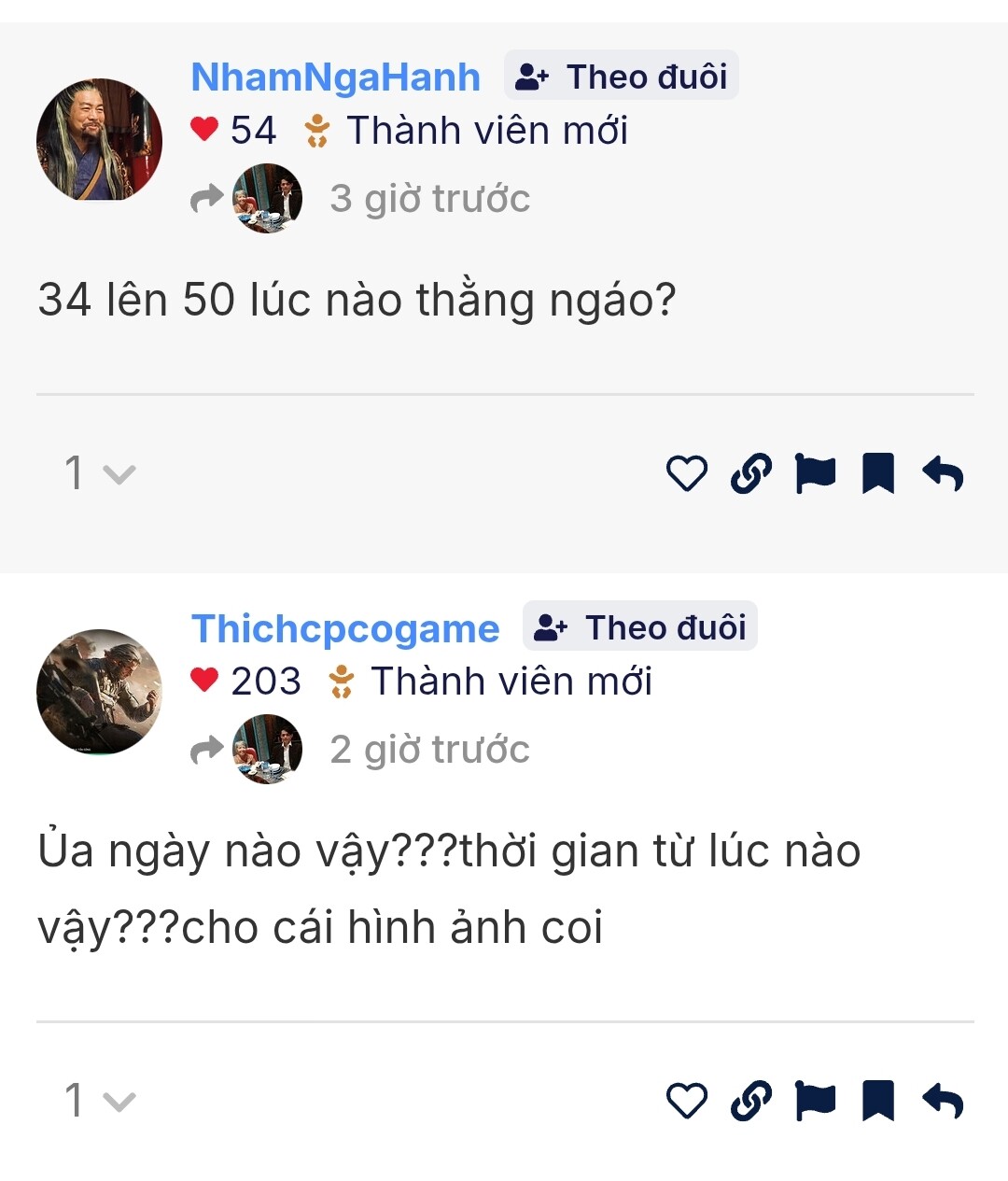Viewport: 1008px width, 1181px height.
Task: Reply to NhamNgaHanh's post
Action: pyautogui.click(x=943, y=473)
